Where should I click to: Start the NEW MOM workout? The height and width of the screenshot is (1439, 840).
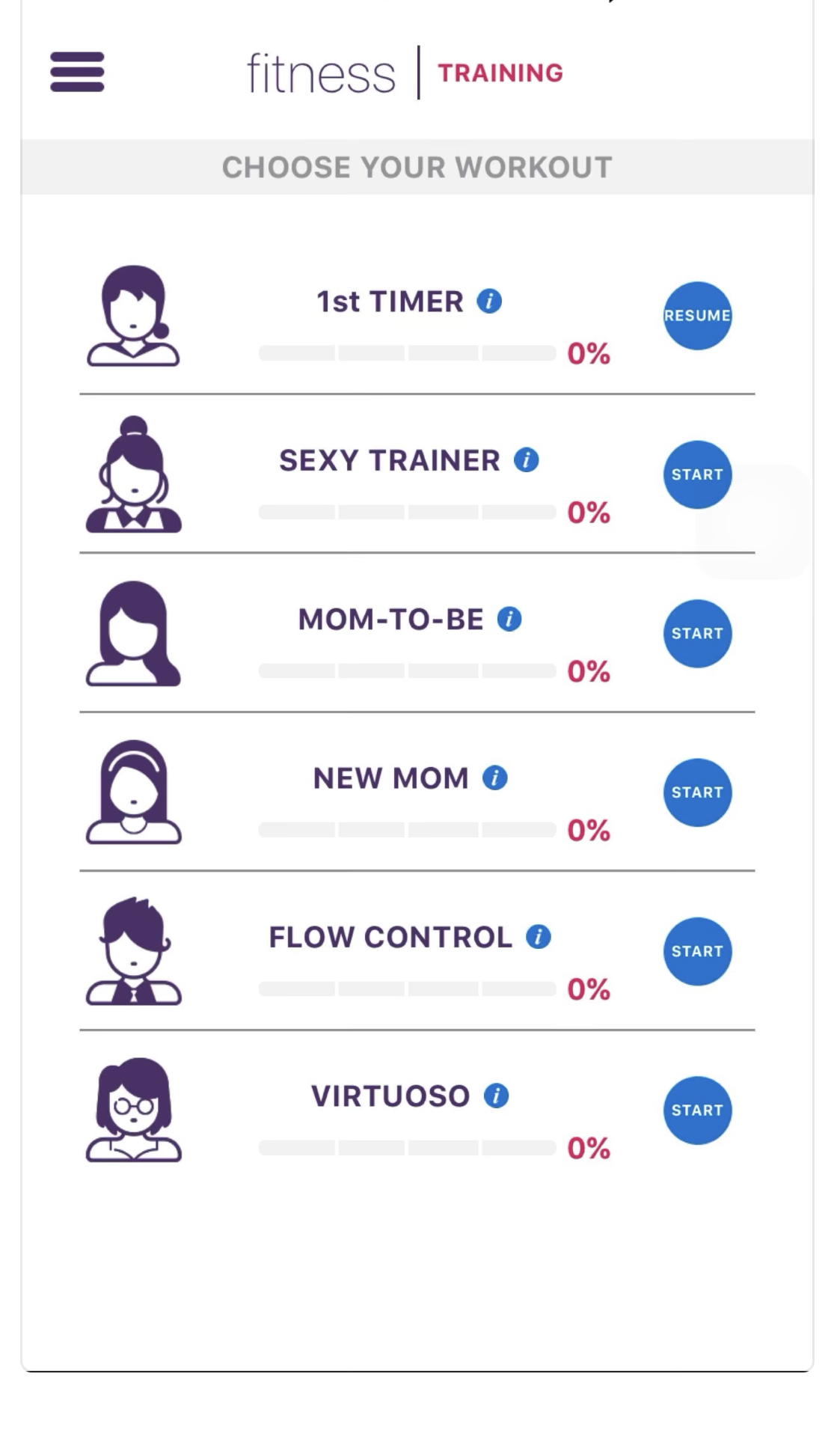697,792
